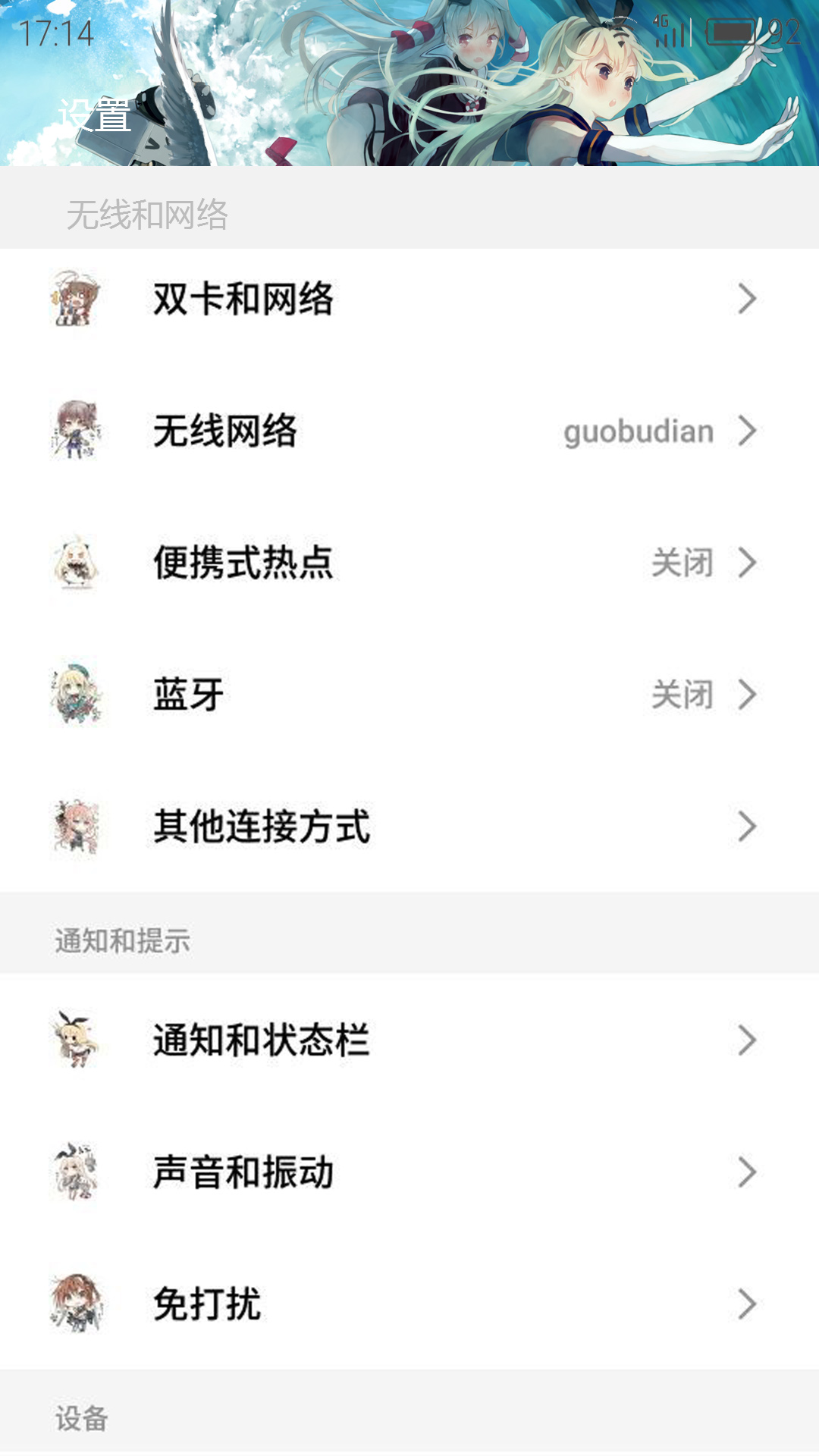Open 通知和状态栏 settings
Viewport: 819px width, 1456px height.
(x=409, y=1040)
